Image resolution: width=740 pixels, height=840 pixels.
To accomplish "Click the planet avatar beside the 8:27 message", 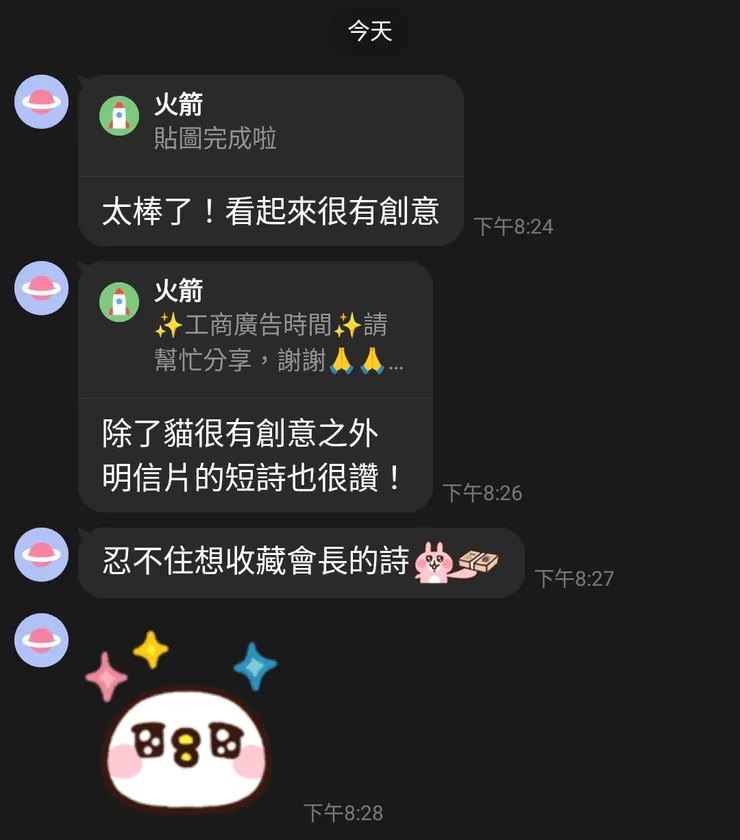I will point(40,556).
